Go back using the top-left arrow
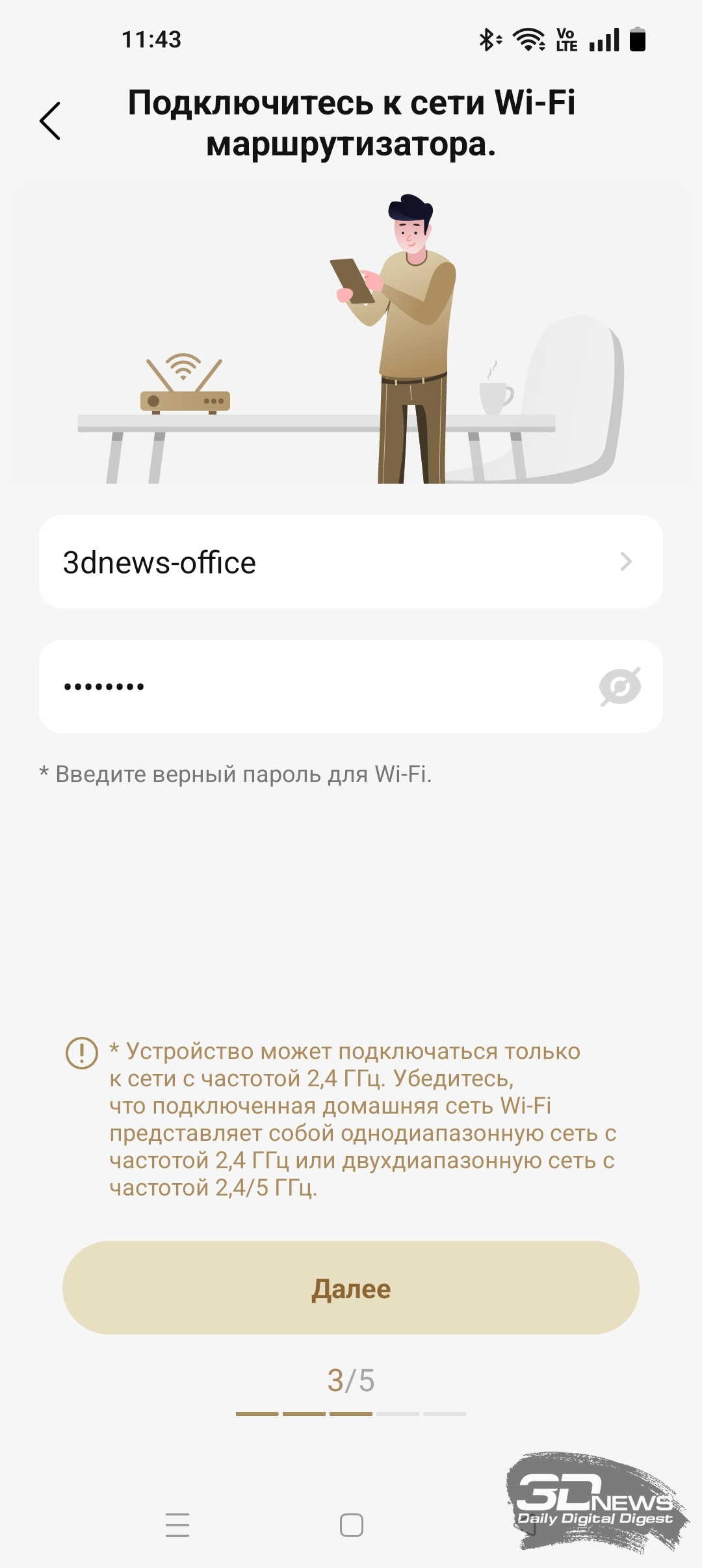This screenshot has height=1568, width=702. point(50,121)
